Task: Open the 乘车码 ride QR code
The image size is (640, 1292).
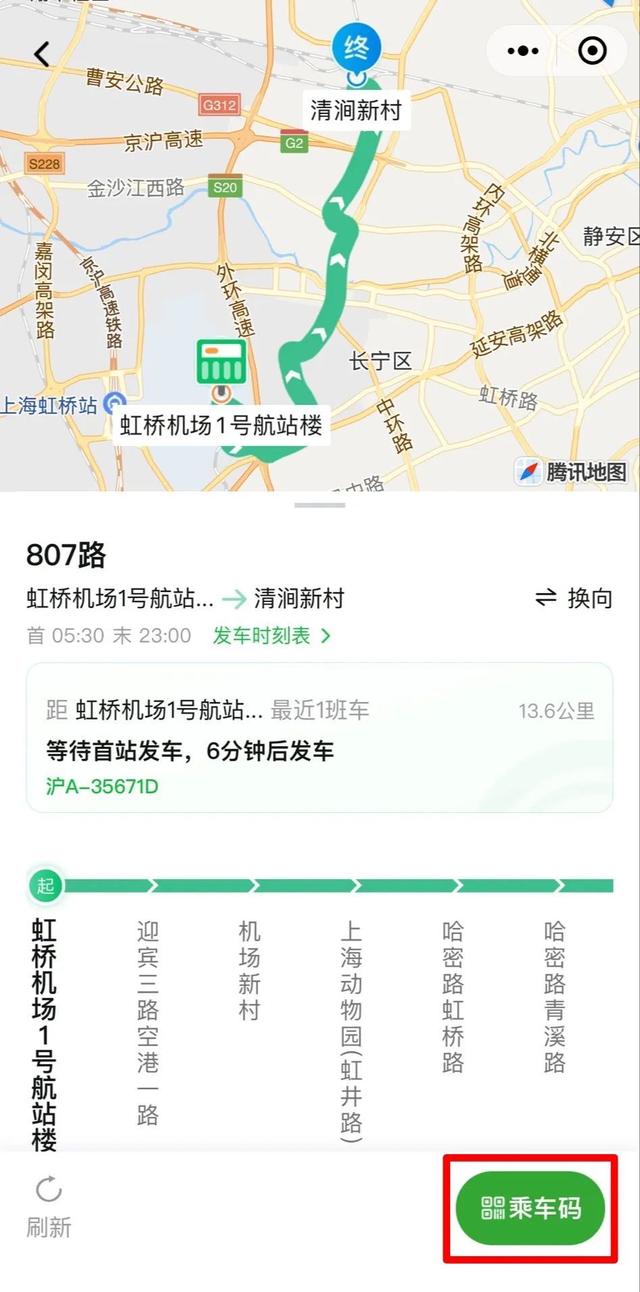Action: (x=531, y=1208)
